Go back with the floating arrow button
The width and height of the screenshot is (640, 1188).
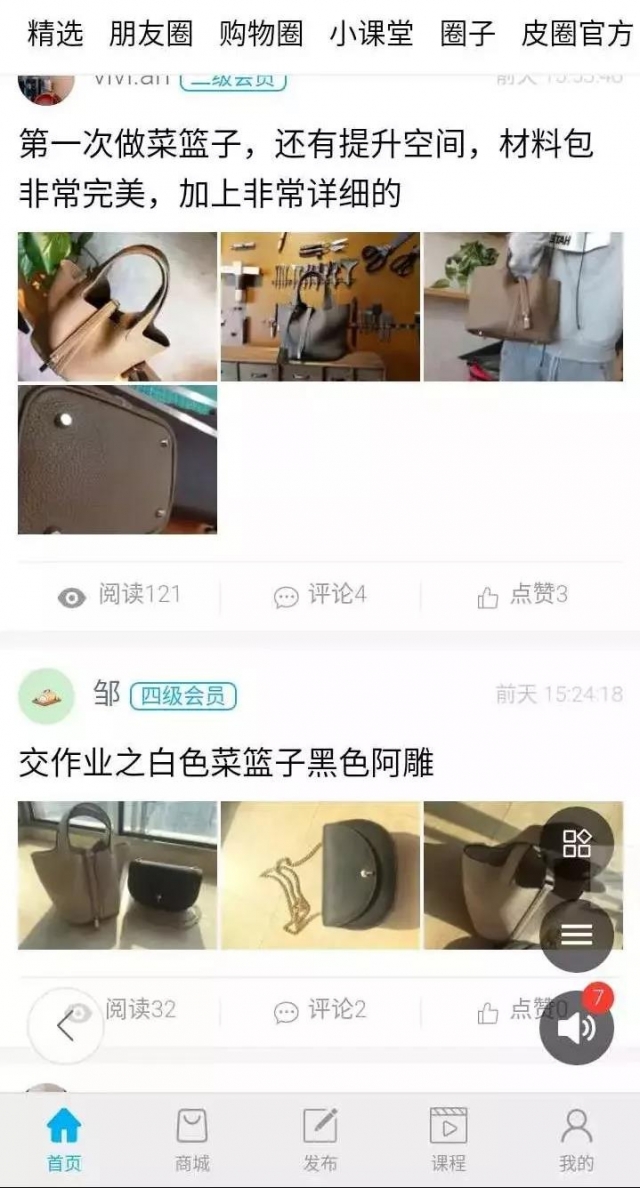pyautogui.click(x=66, y=1025)
